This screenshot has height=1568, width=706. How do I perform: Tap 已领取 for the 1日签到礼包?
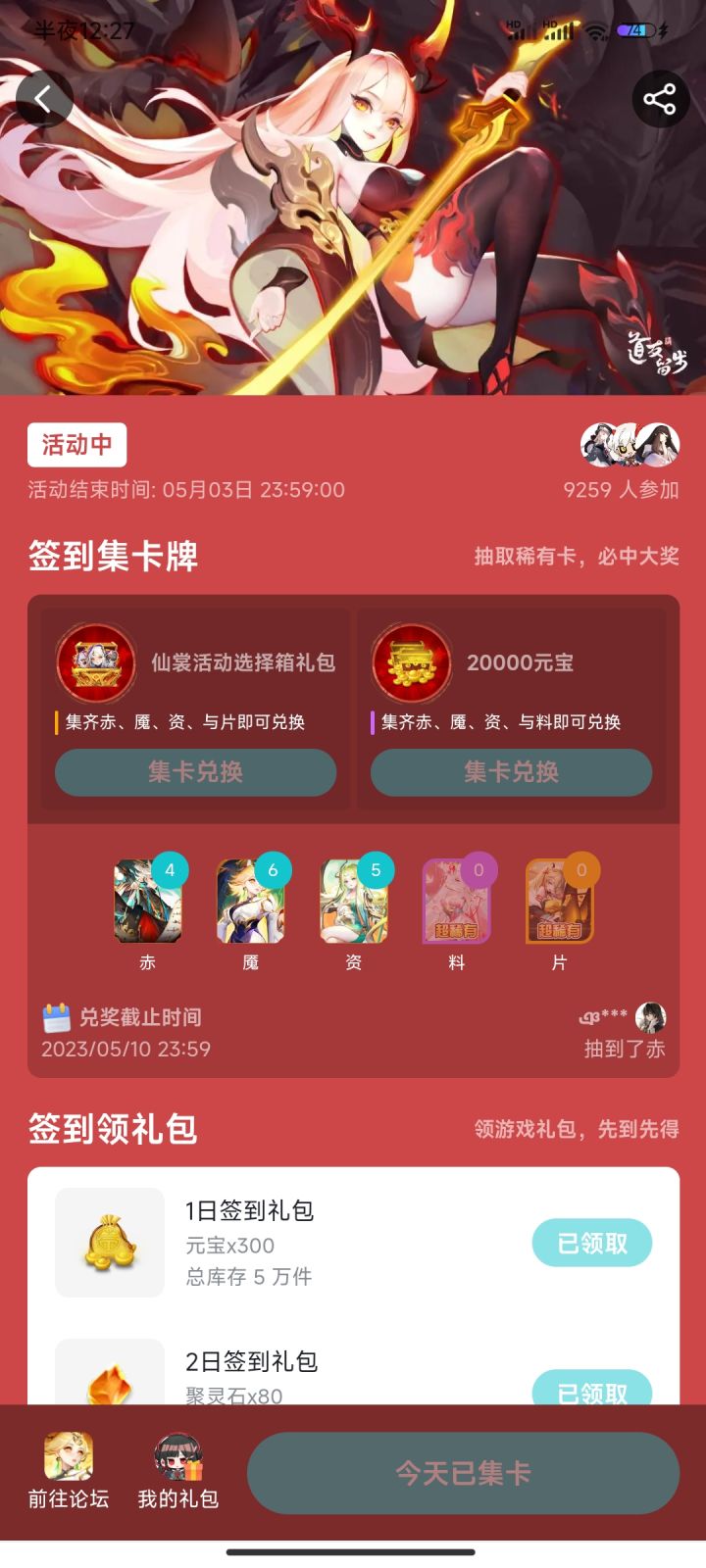click(592, 1242)
